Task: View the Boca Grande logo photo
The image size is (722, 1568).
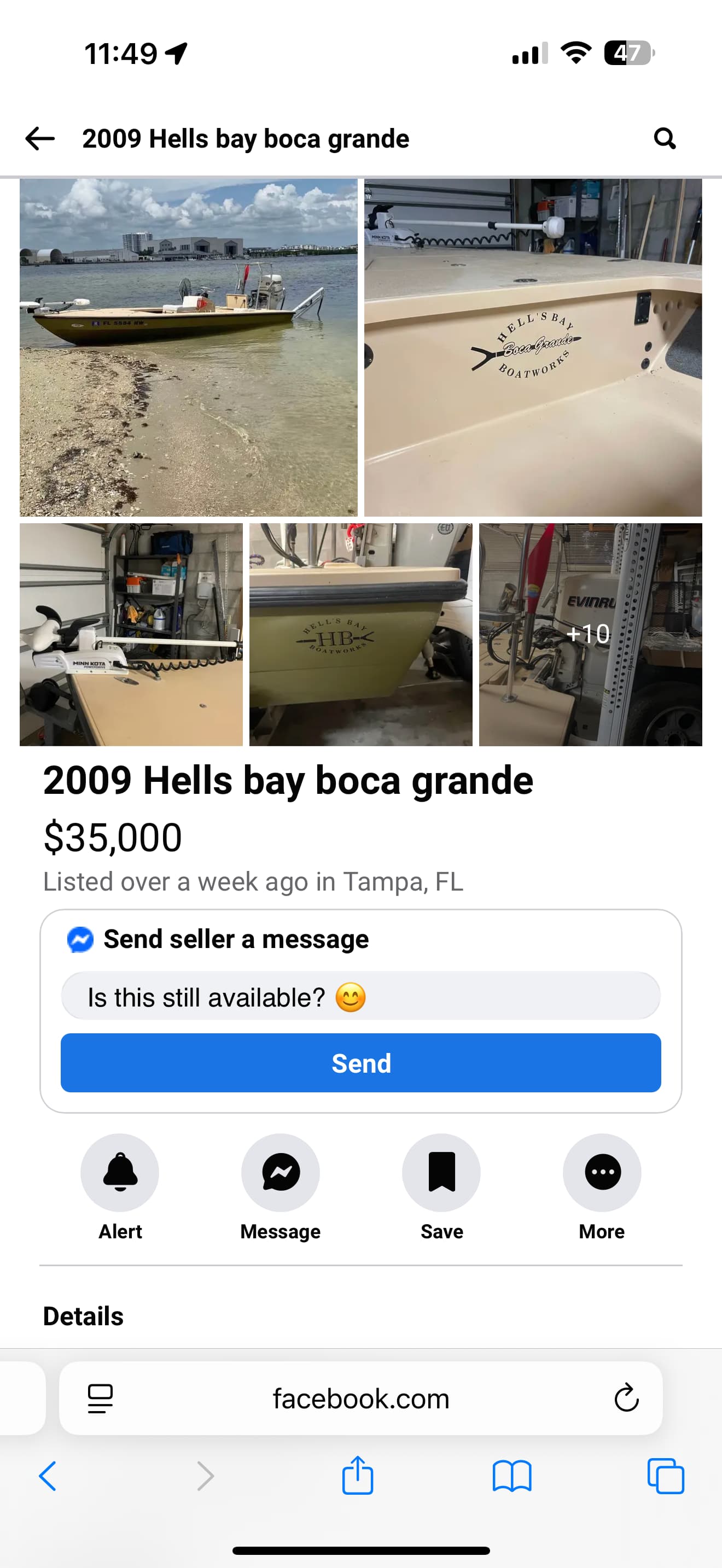Action: click(533, 347)
